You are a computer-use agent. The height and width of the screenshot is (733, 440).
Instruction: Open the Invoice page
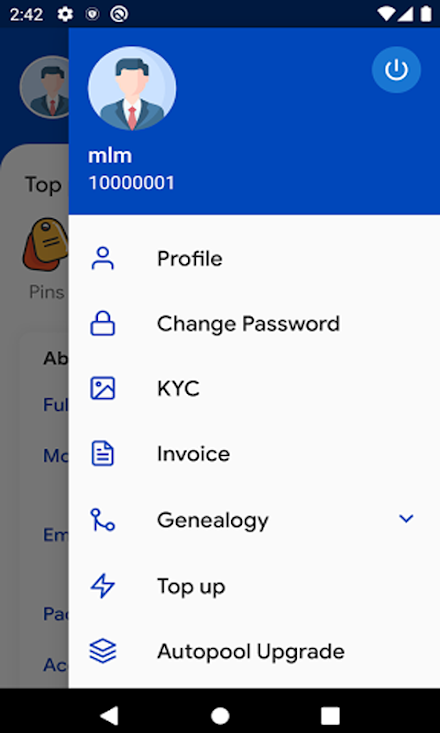254,454
